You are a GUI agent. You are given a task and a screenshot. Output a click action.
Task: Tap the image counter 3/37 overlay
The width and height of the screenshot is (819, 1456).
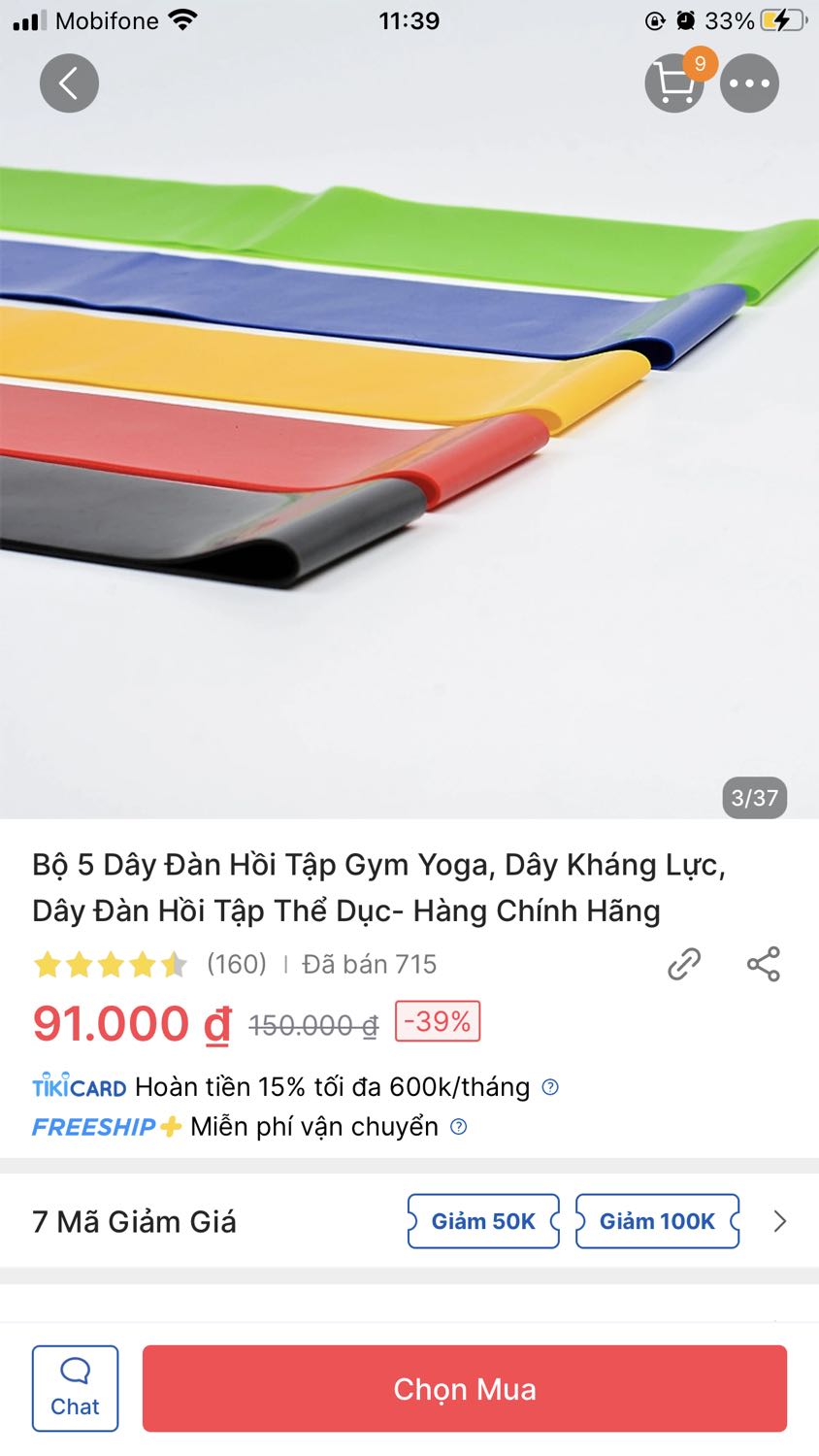click(x=756, y=798)
